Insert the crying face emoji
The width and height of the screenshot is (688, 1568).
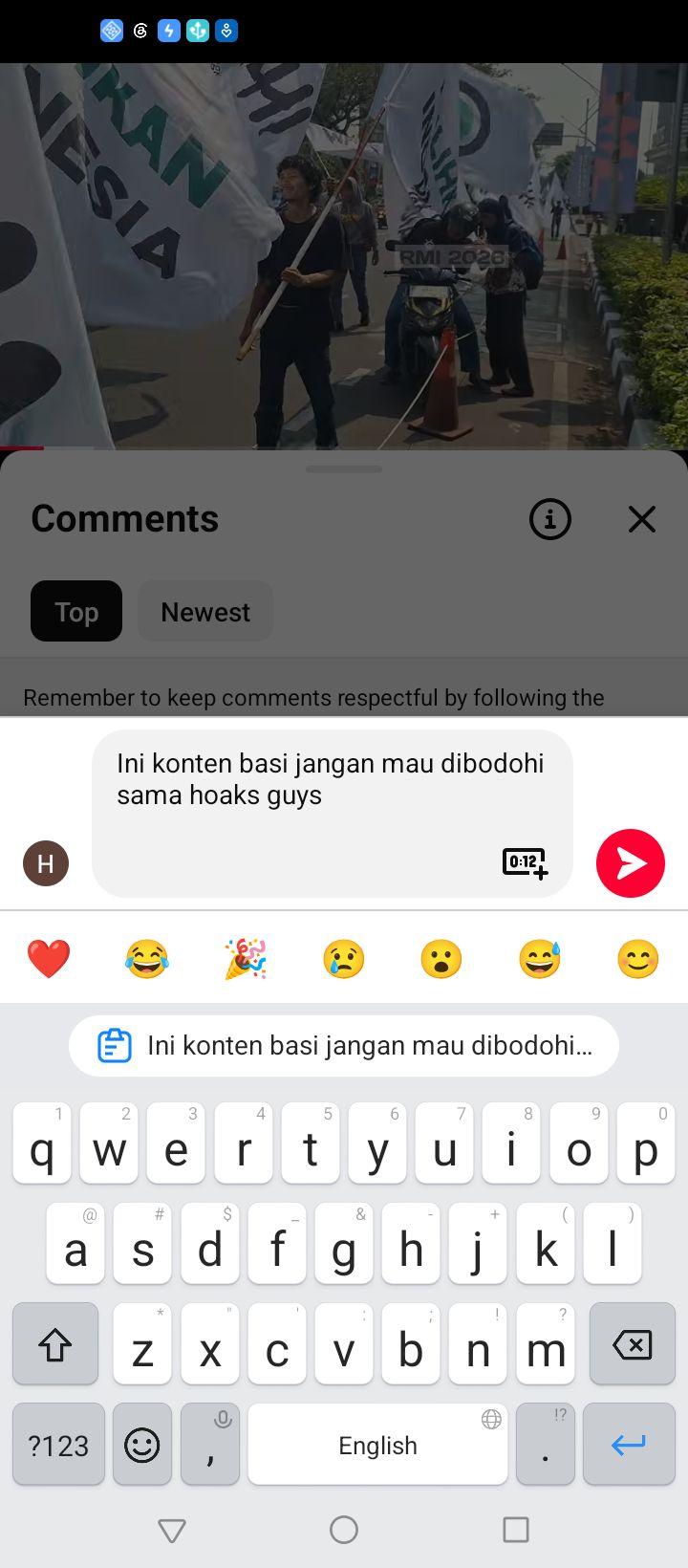tap(344, 958)
